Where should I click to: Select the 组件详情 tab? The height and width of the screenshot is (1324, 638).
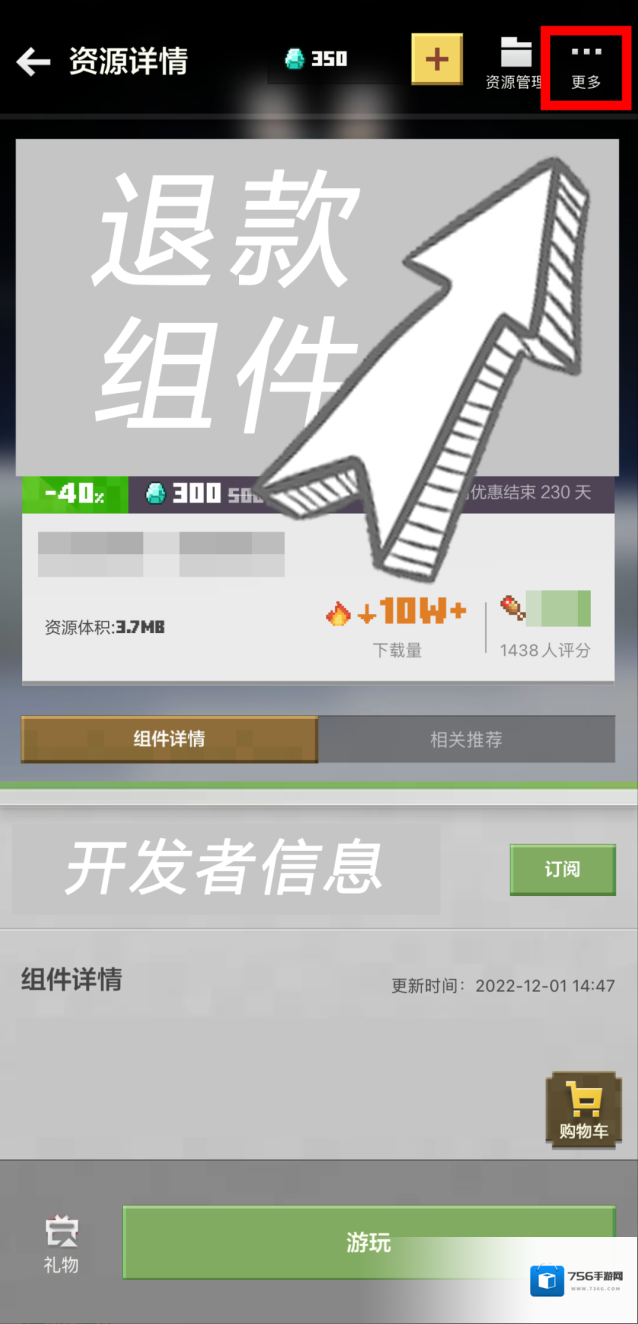(x=169, y=739)
